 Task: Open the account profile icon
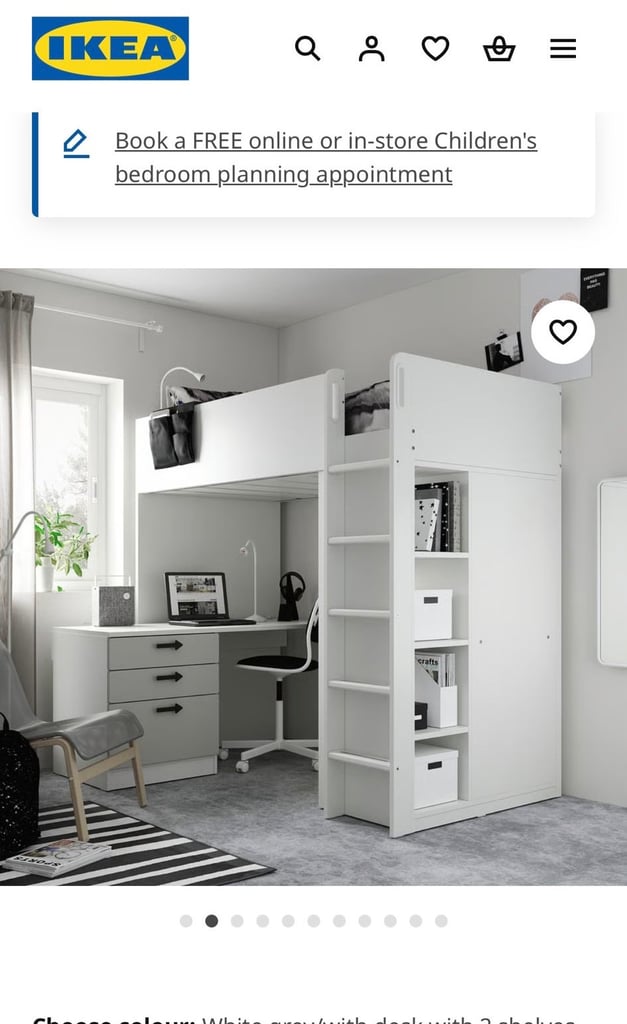click(371, 48)
